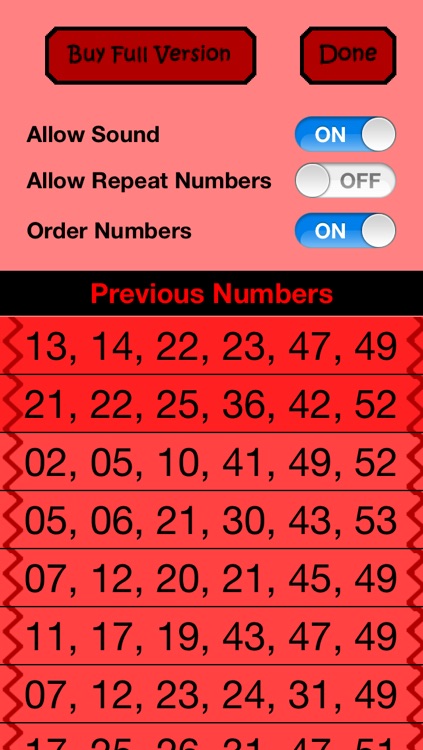This screenshot has height=750, width=423.
Task: Enable Allow Repeat Numbers
Action: (345, 181)
